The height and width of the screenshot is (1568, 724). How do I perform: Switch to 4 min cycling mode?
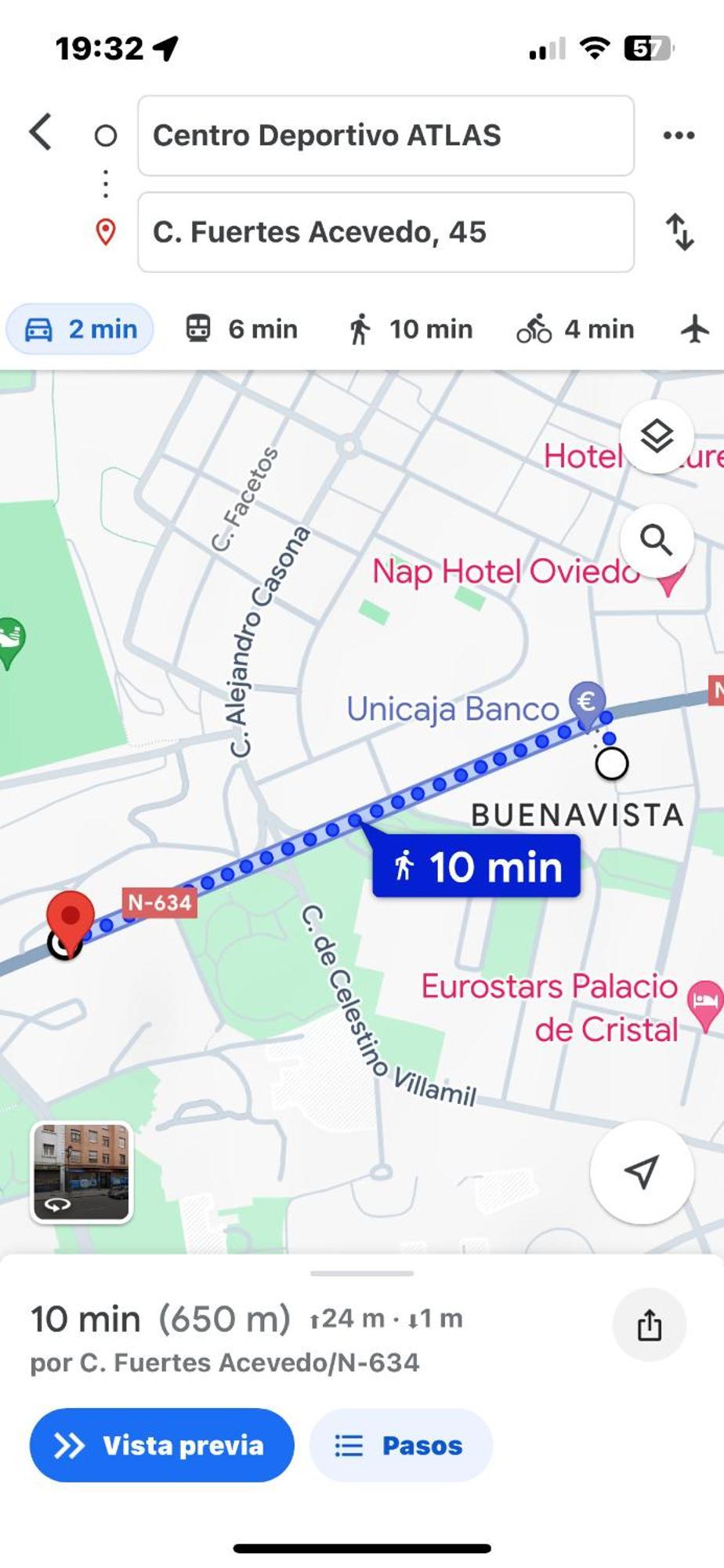pyautogui.click(x=575, y=329)
